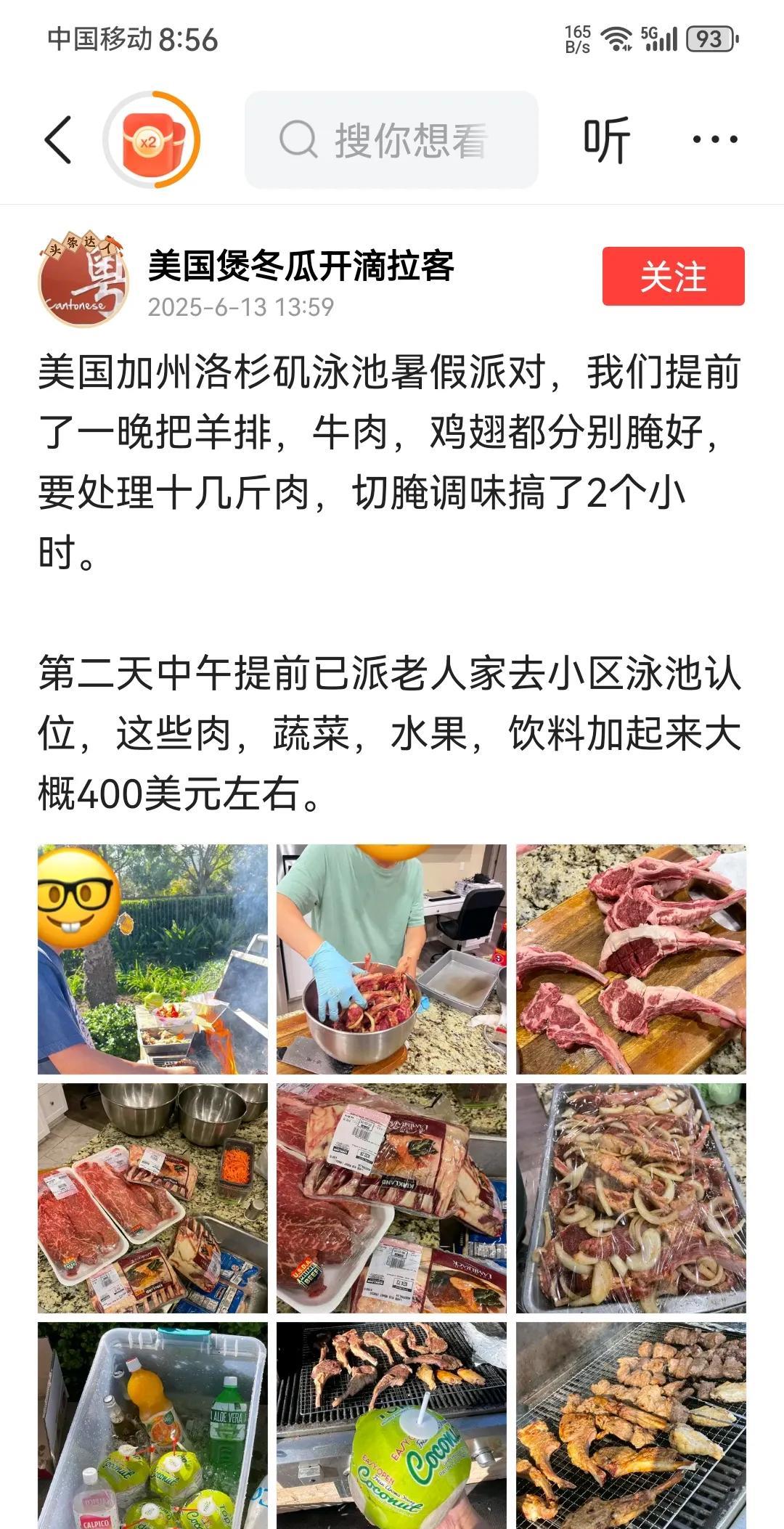Go back using the arrow icon
Image resolution: width=784 pixels, height=1529 pixels.
(58, 139)
